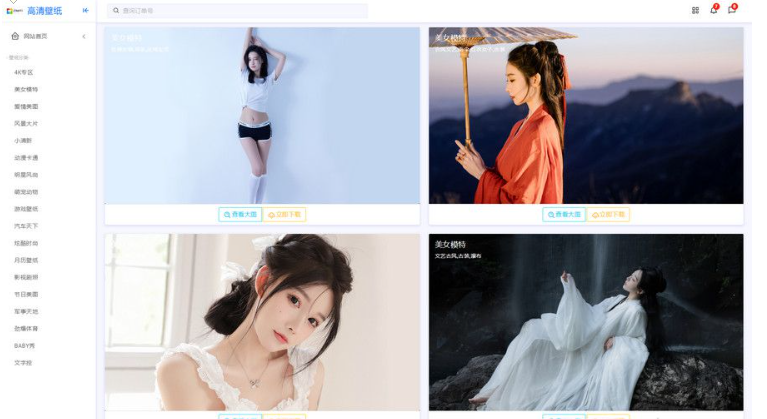Go to 网站首页 in the sidebar
Viewport: 767px width, 419px height.
click(35, 36)
